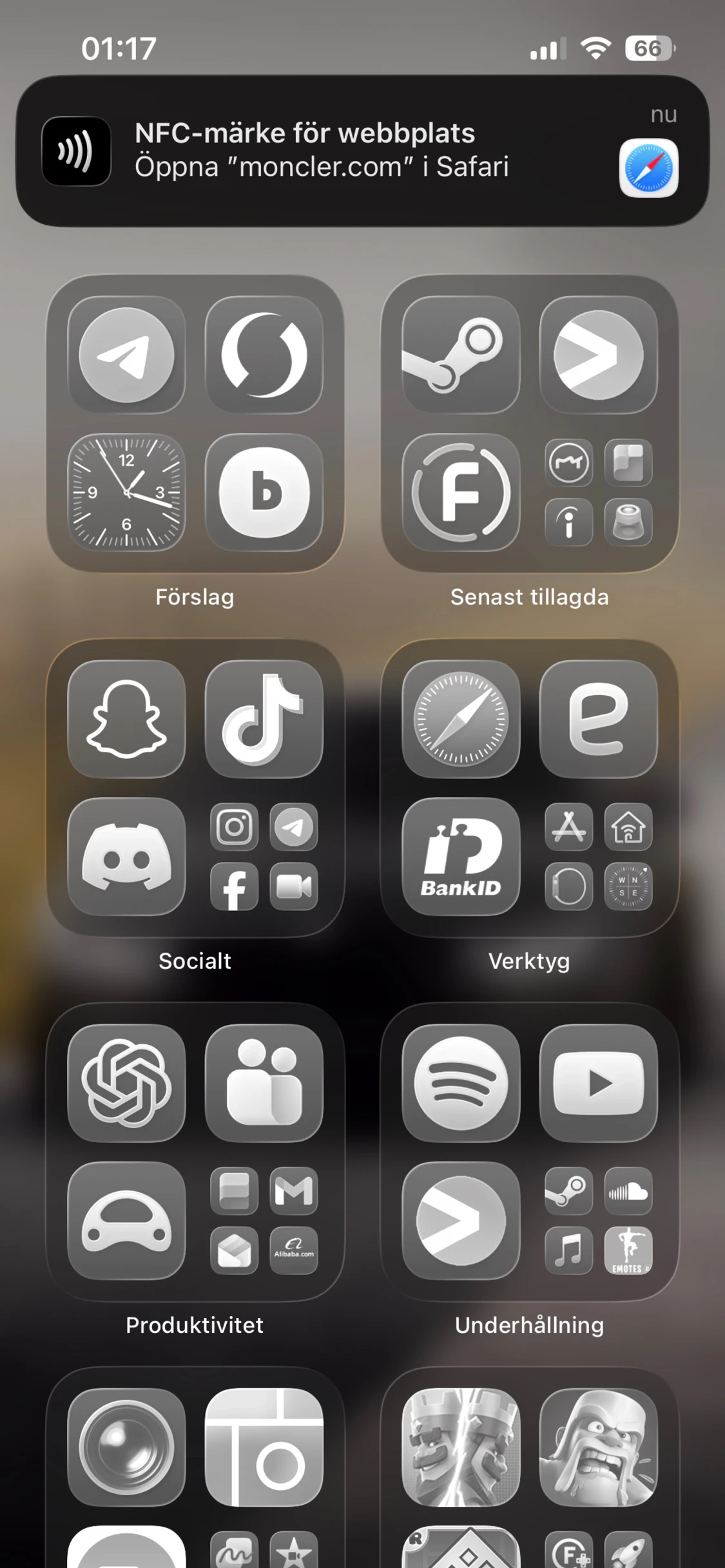
Task: Launch the BankID app
Action: (460, 857)
